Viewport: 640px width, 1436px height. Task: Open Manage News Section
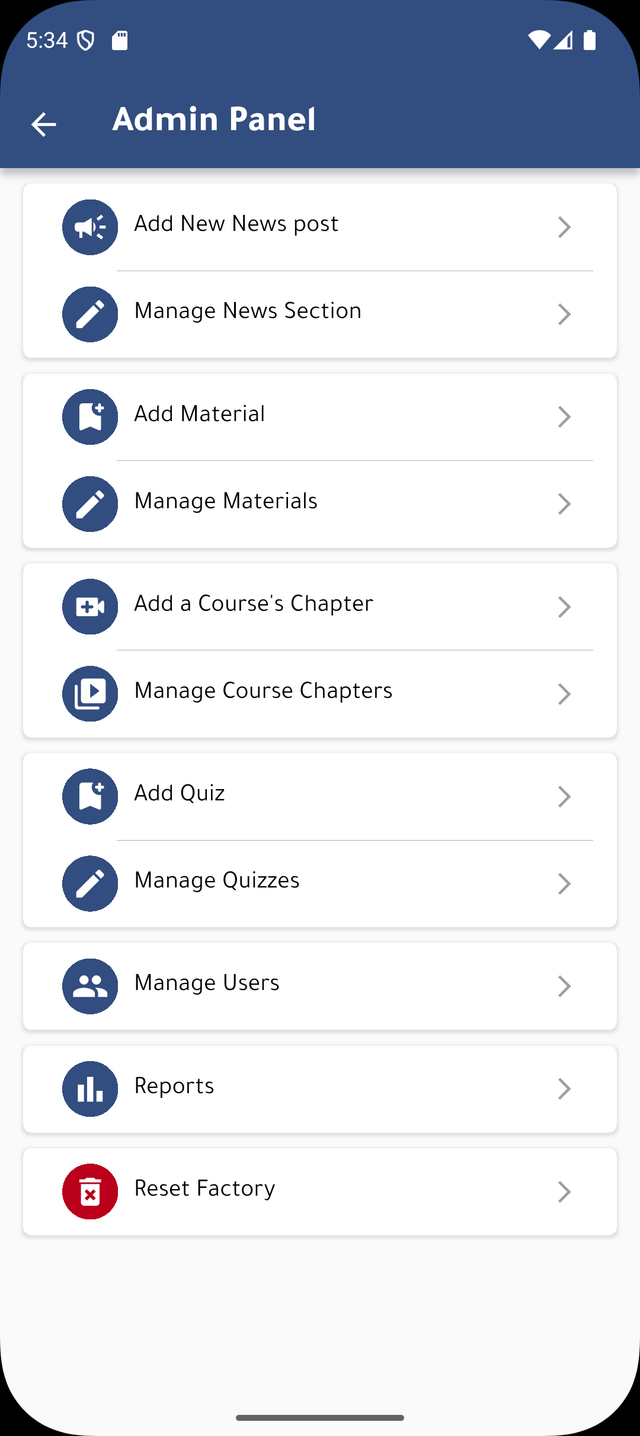pos(320,313)
